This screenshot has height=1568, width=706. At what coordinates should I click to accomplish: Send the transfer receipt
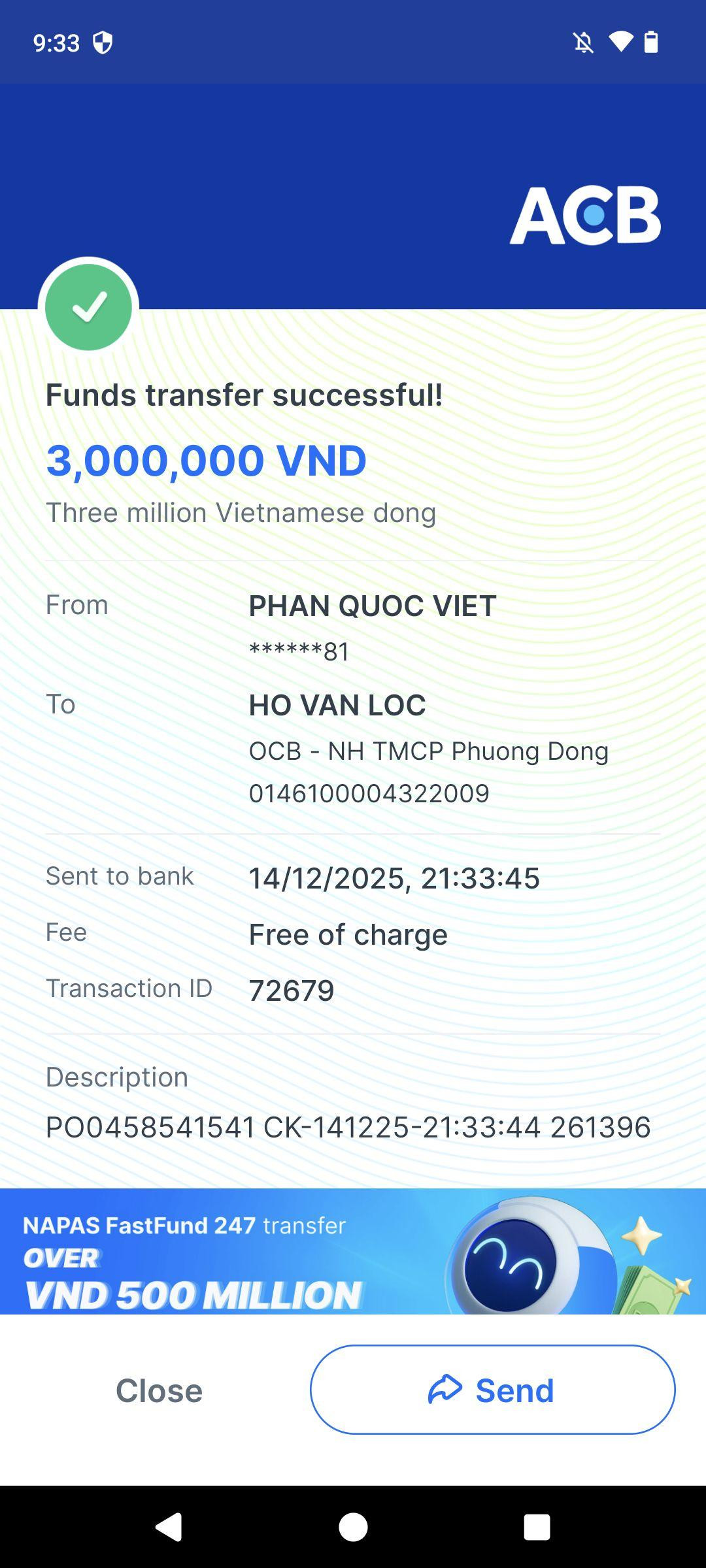coord(492,1390)
